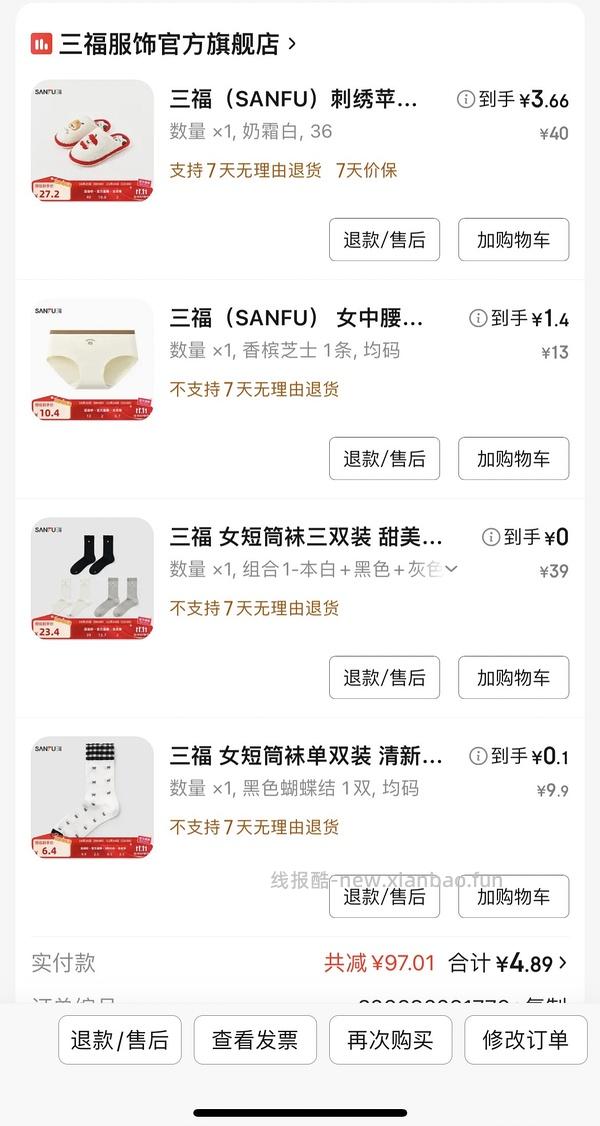Add 香槟芝士 underwear to cart
The width and height of the screenshot is (600, 1126).
point(513,459)
